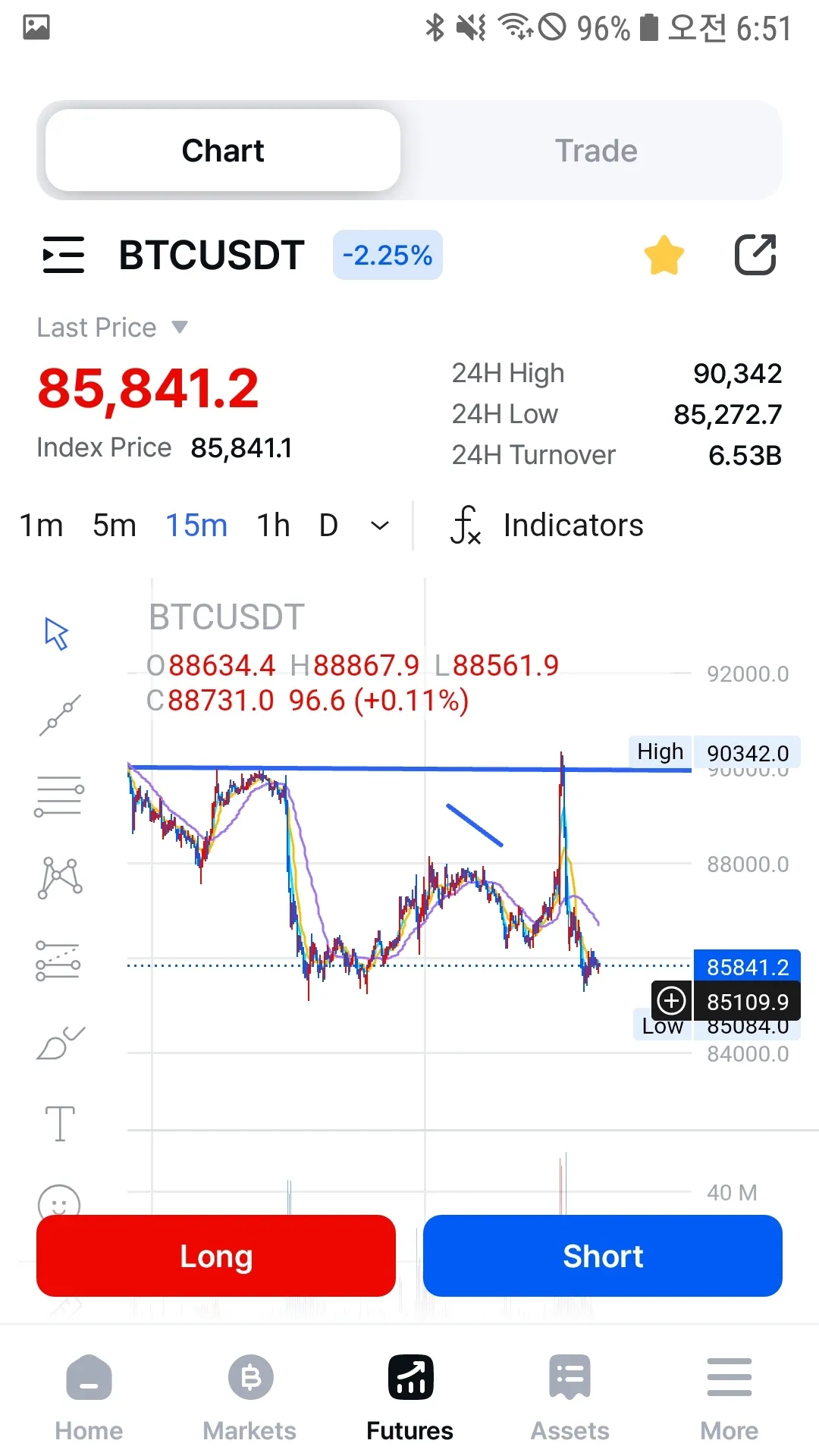Expand more timeframe options chevron
Image resolution: width=819 pixels, height=1456 pixels.
pos(380,526)
